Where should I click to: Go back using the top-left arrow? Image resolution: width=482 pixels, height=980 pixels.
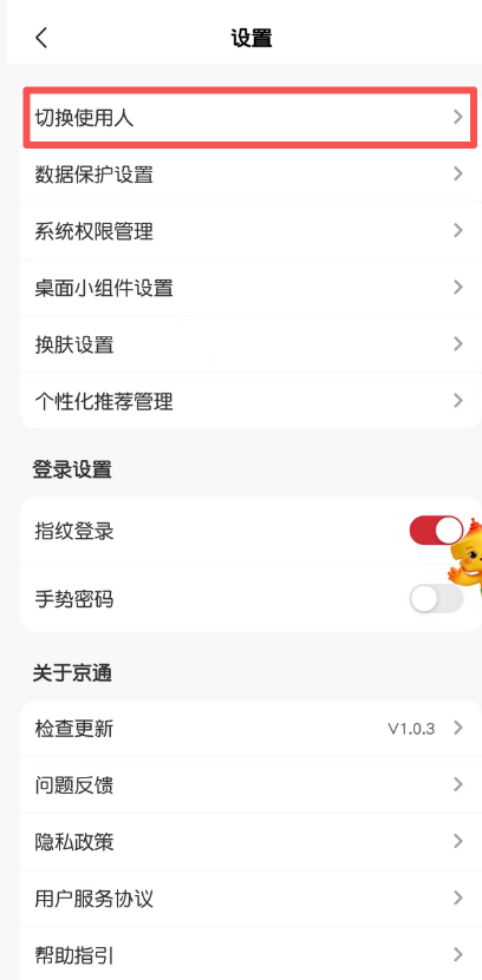(41, 38)
